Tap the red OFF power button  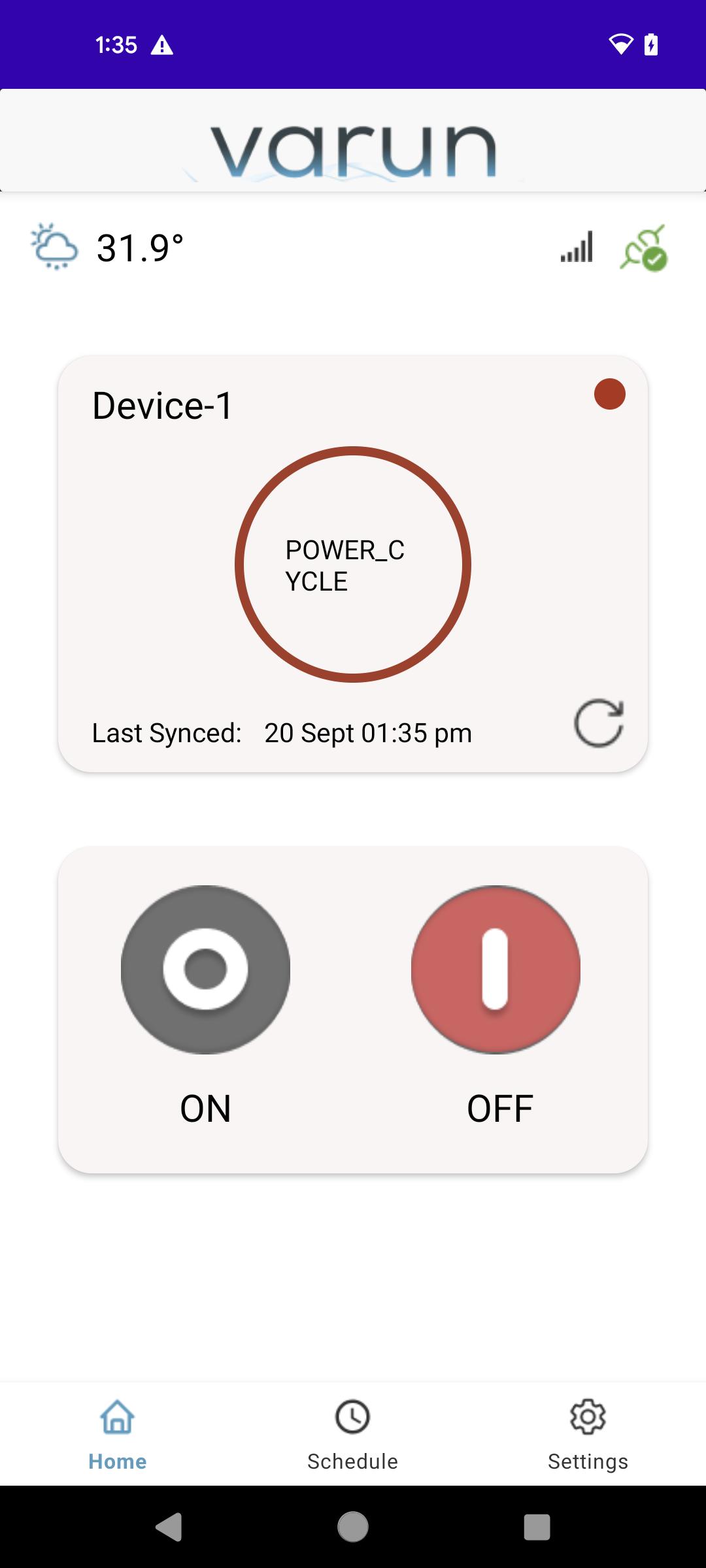click(496, 970)
